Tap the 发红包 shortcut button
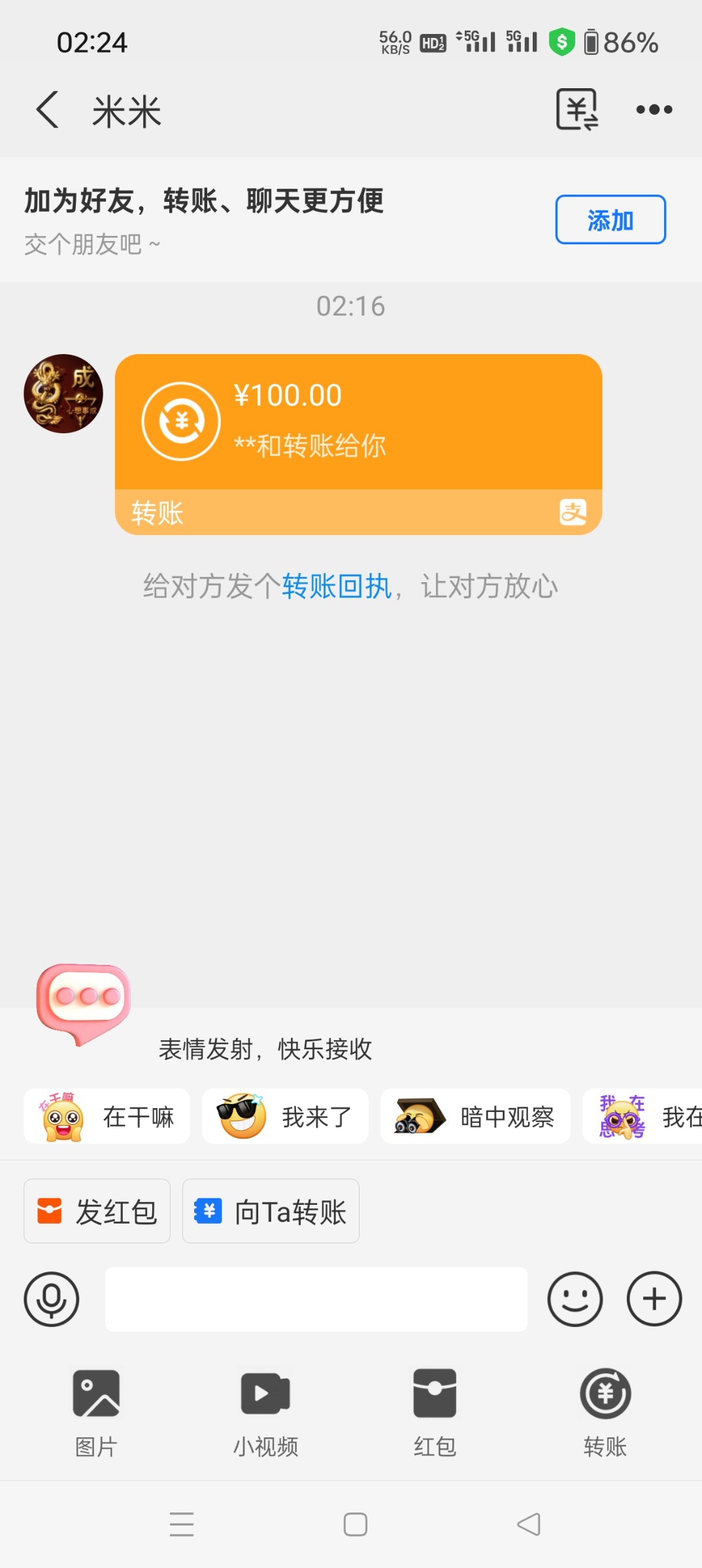The image size is (702, 1568). point(97,1211)
